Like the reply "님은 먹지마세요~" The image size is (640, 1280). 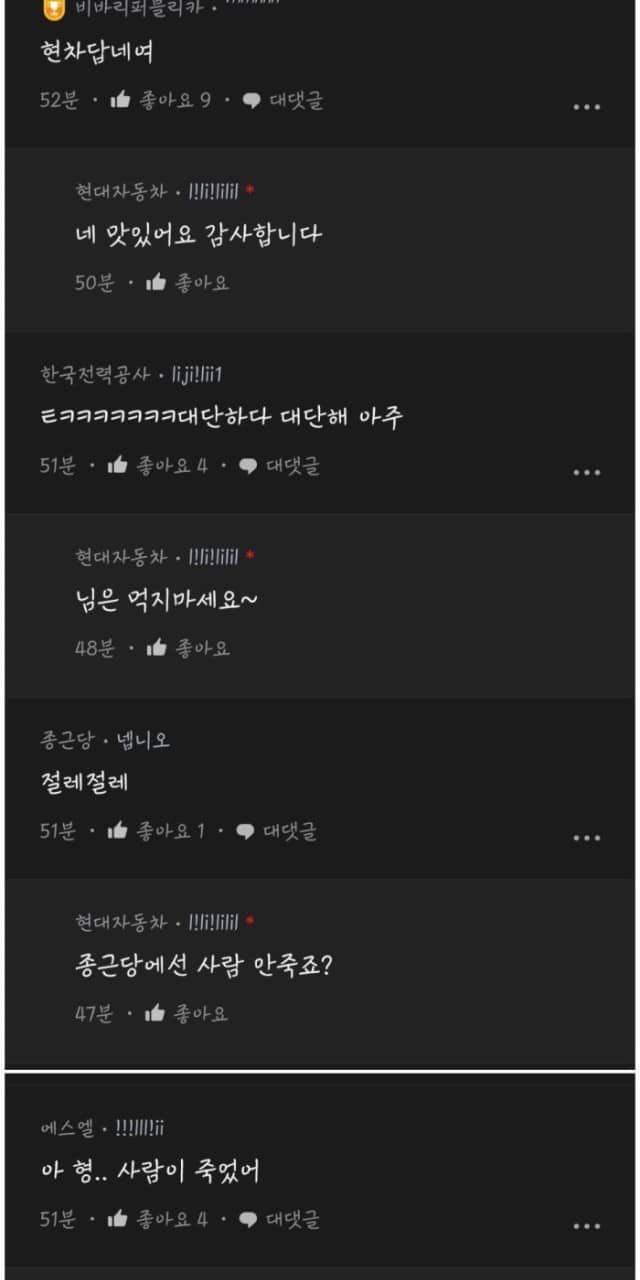tap(187, 648)
